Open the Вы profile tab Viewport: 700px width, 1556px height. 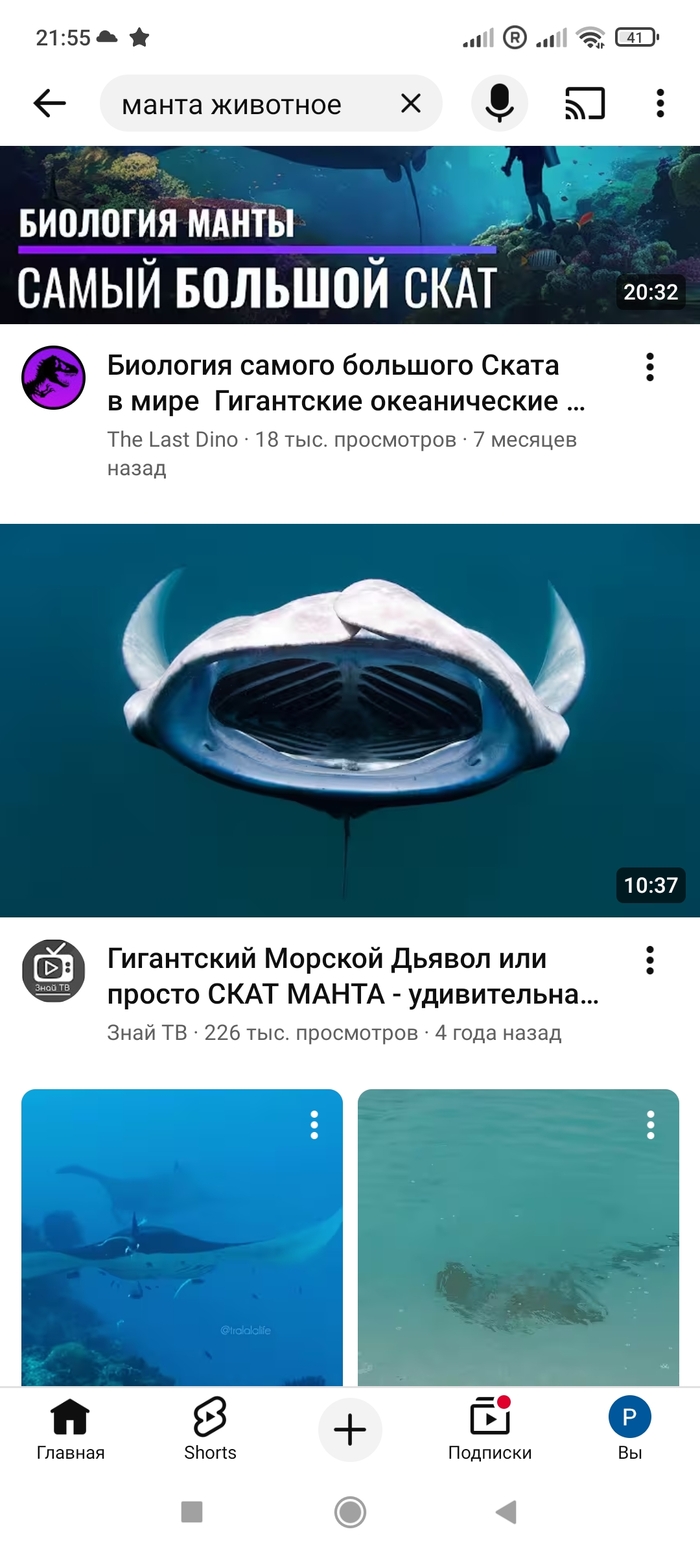point(630,1430)
